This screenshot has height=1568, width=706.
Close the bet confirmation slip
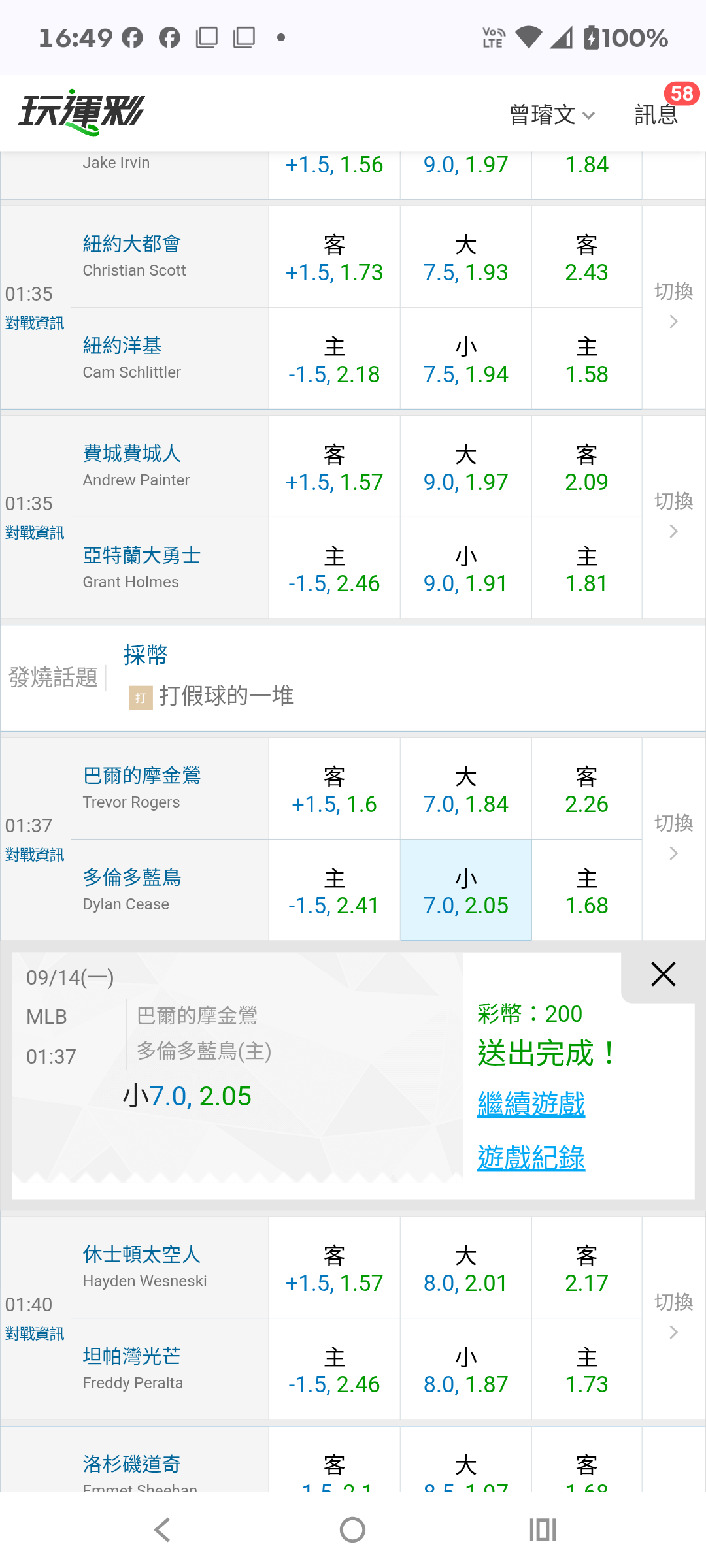pos(663,974)
